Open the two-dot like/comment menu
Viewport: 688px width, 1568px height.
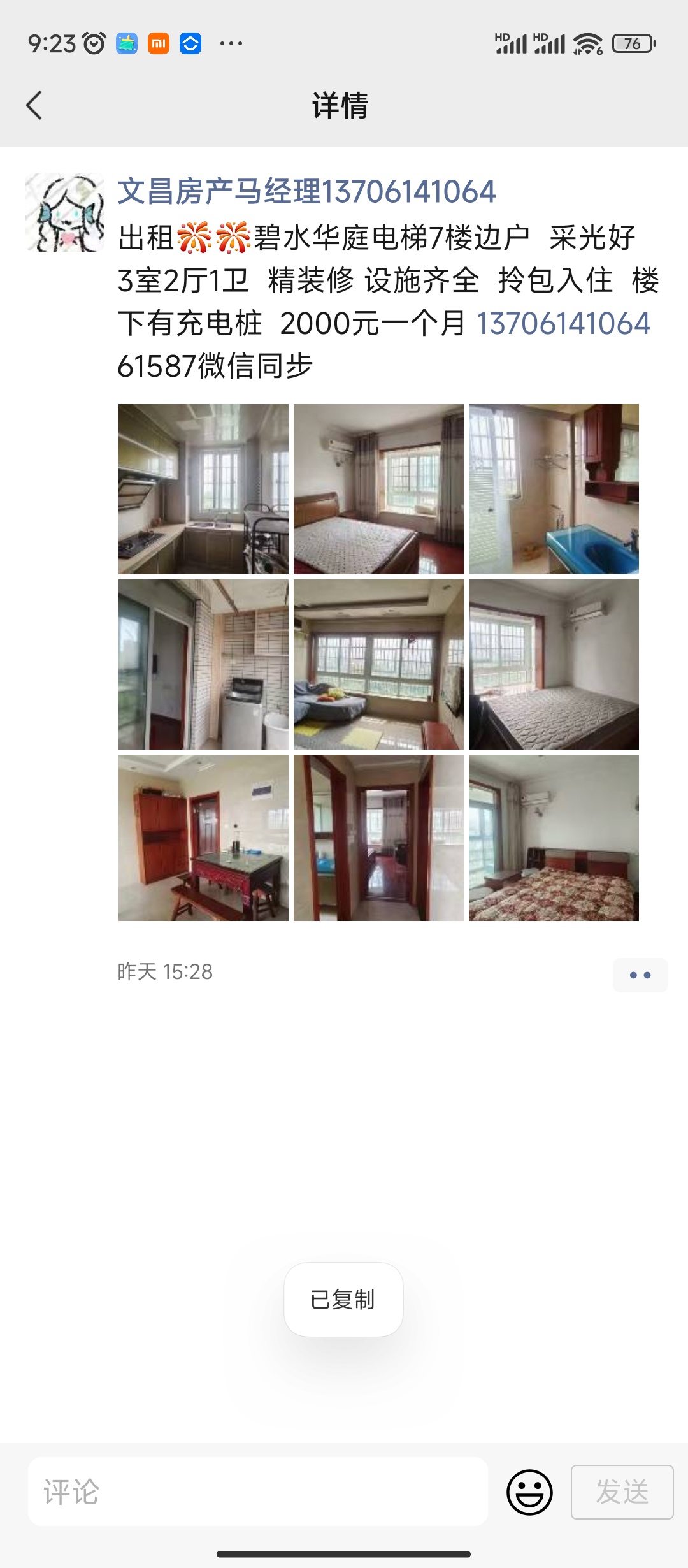click(x=640, y=975)
